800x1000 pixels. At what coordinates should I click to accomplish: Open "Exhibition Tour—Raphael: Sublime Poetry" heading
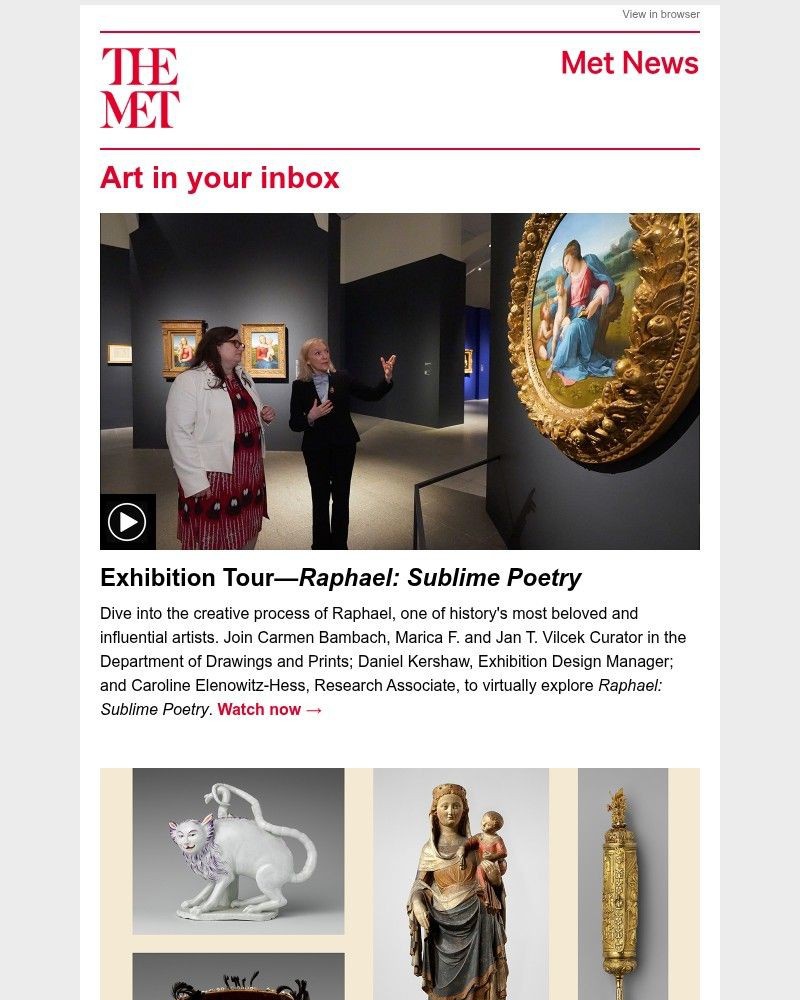[340, 577]
